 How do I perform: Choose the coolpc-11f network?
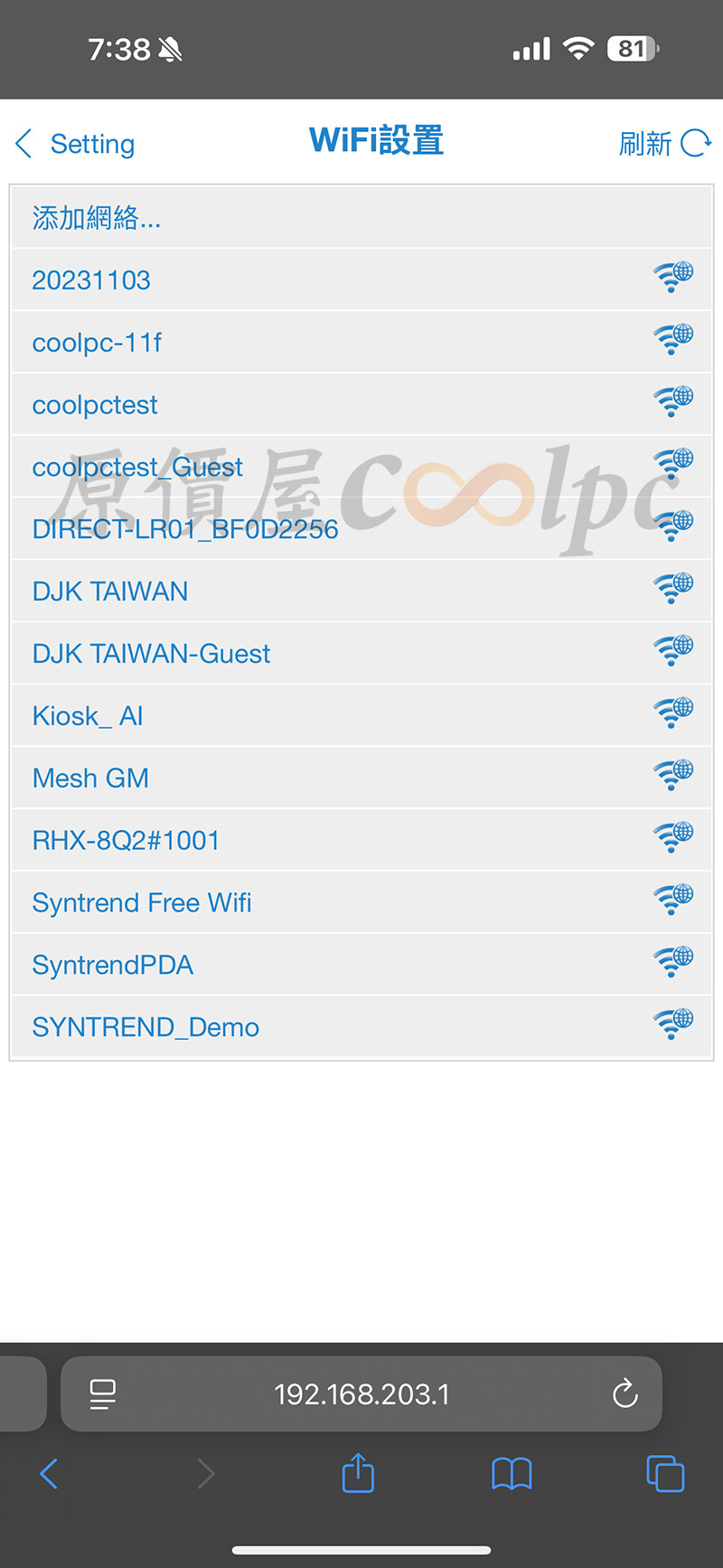97,343
